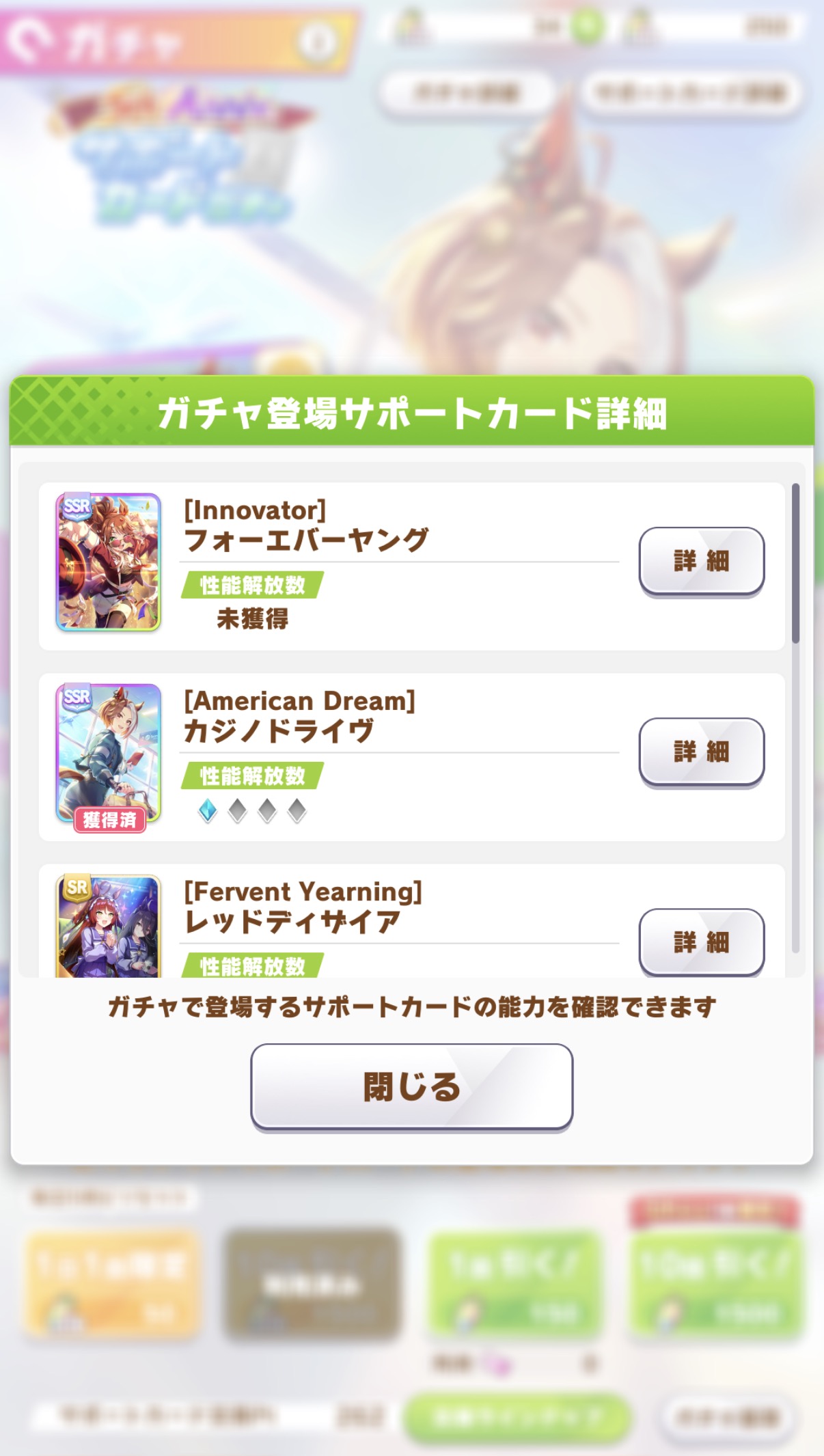Screen dimensions: 824x1456
Task: Close the dialog with 閉じる button
Action: click(411, 1086)
